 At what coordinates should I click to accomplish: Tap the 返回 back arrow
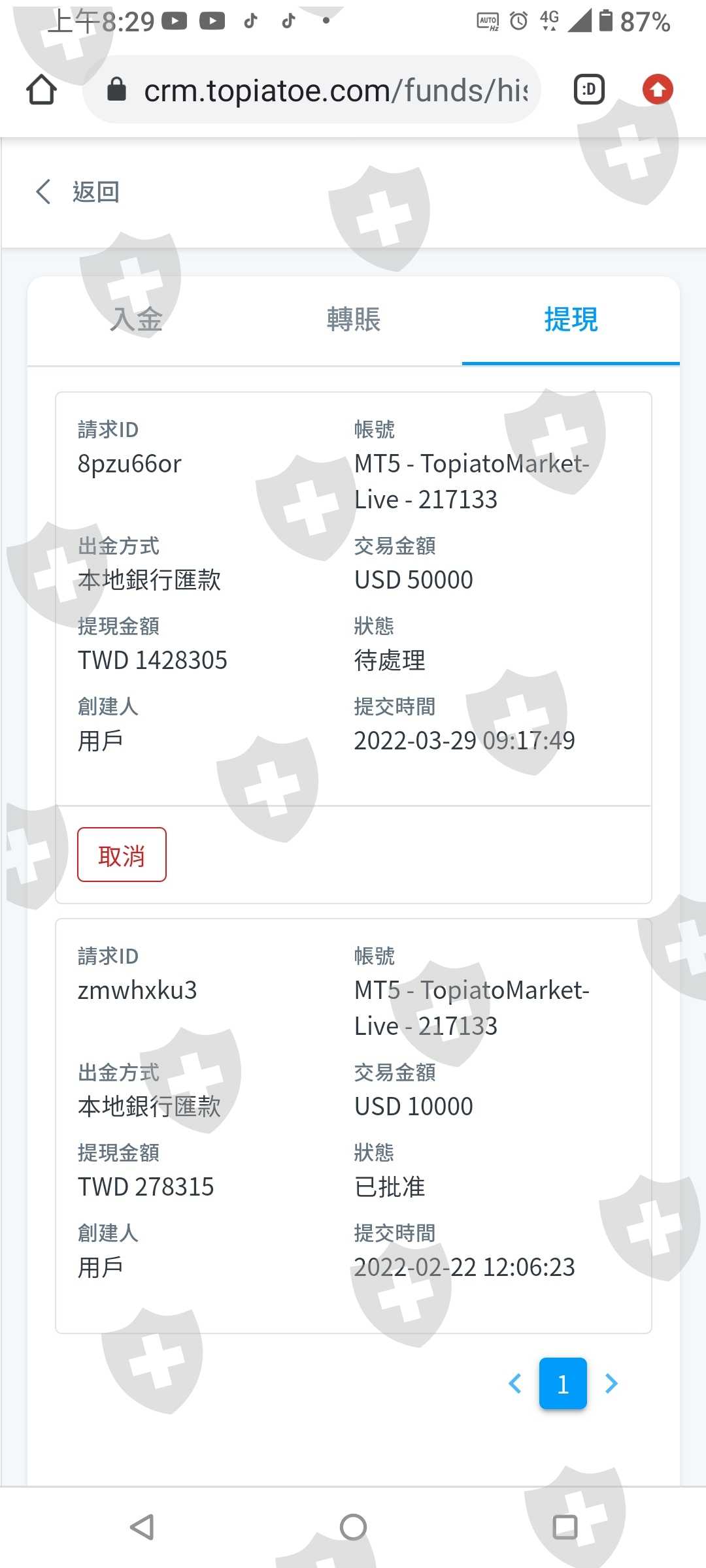[x=43, y=191]
